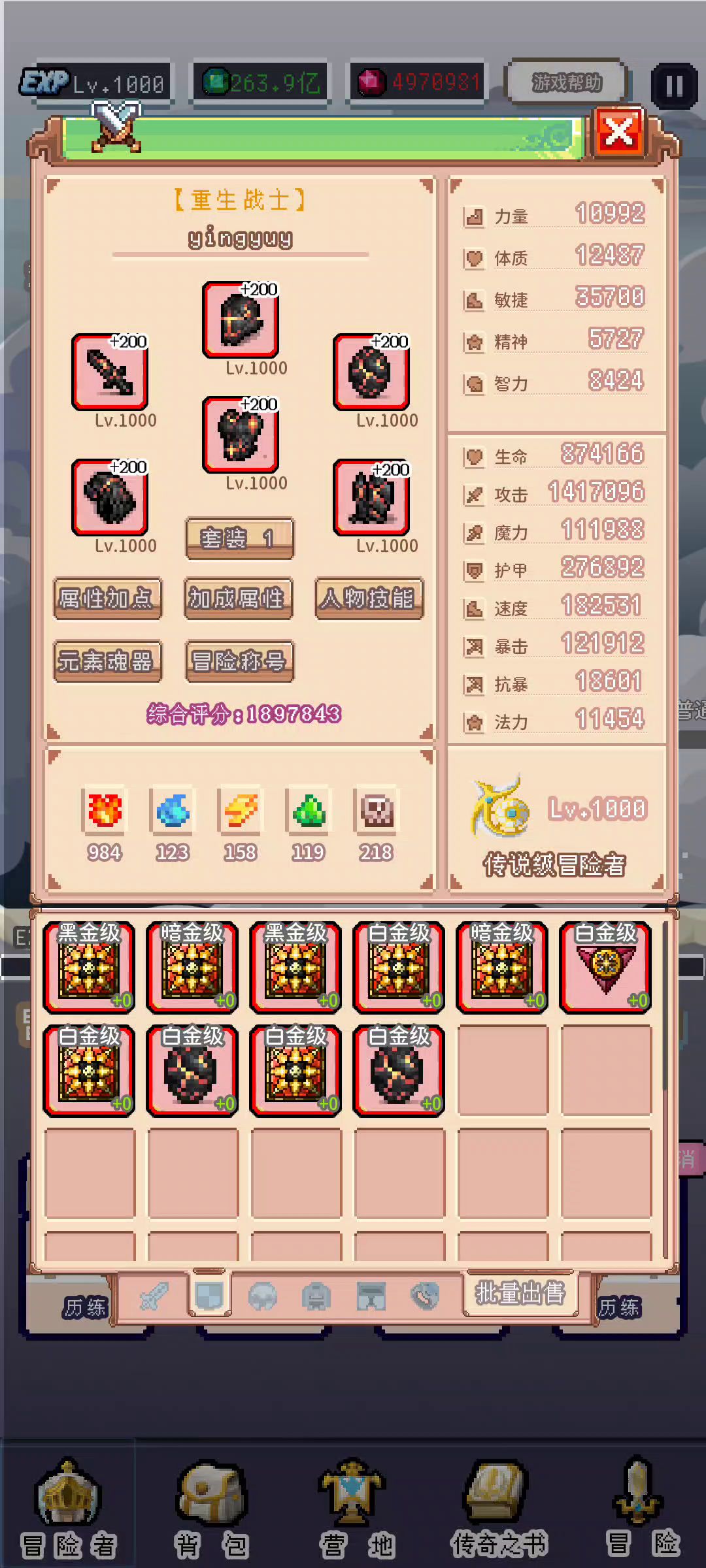This screenshot has height=1568, width=706.
Task: Filter inventory by helmet icon
Action: [x=263, y=1296]
